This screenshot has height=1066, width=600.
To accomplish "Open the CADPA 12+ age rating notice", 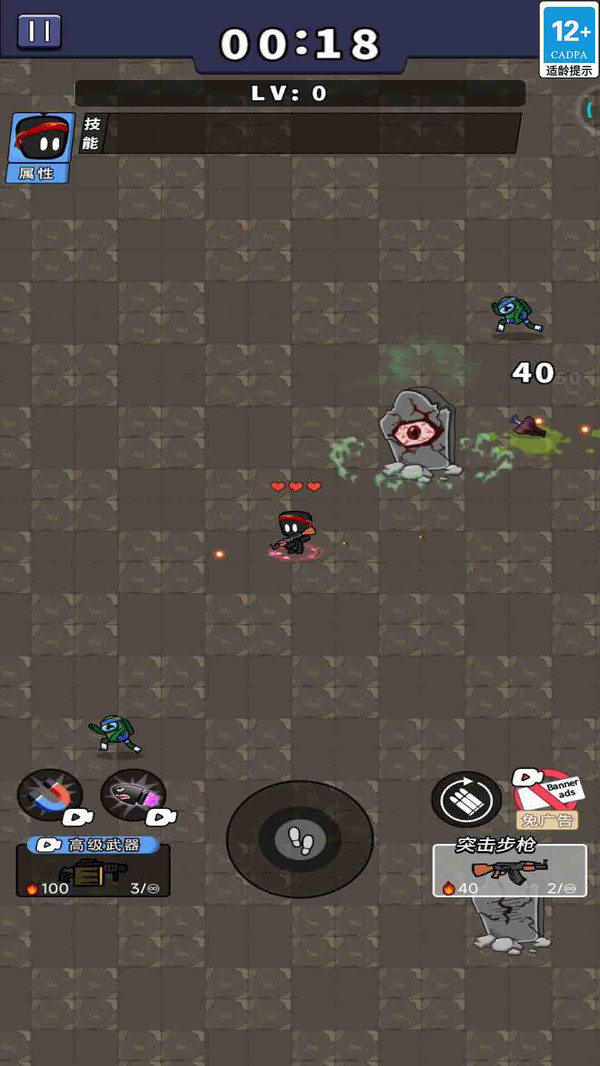I will (x=568, y=40).
